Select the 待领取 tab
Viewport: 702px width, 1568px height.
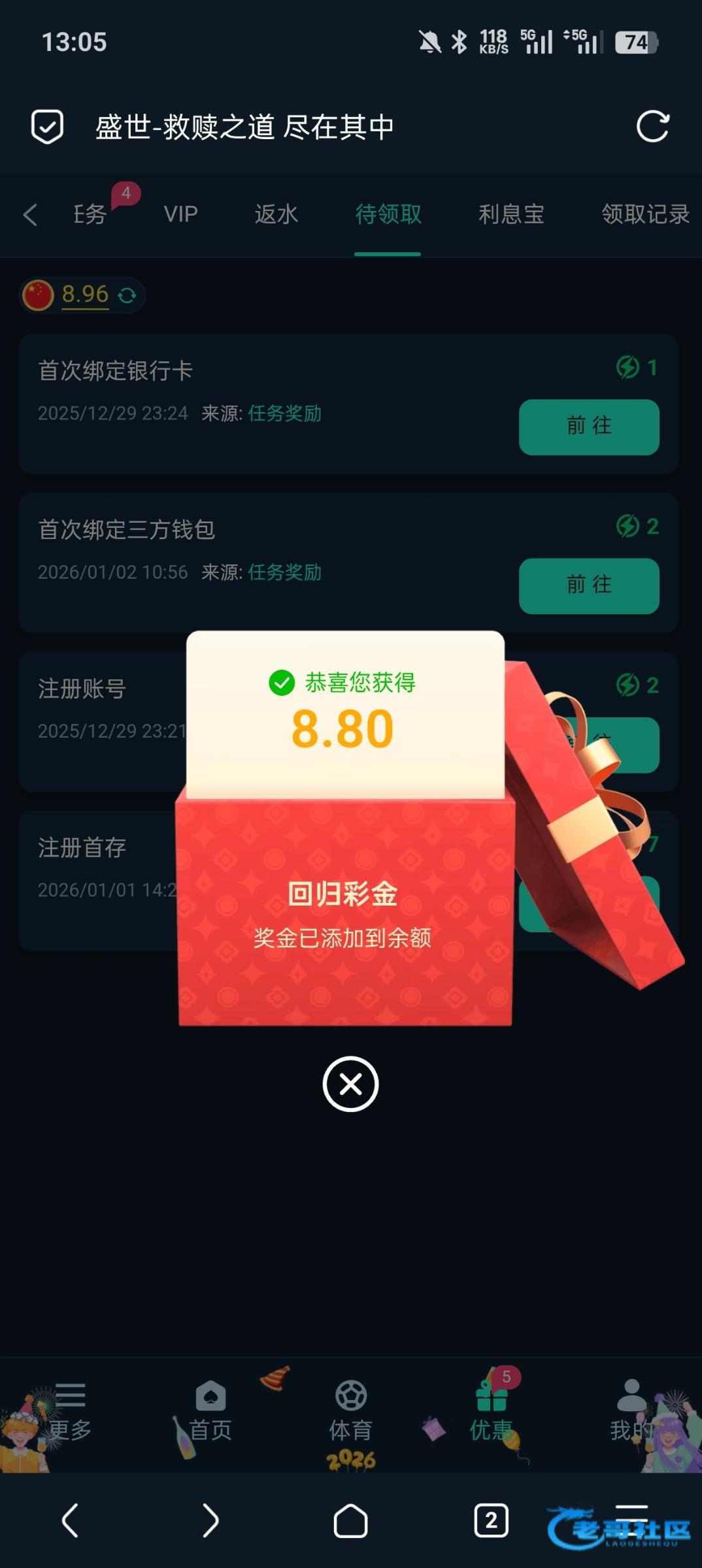pyautogui.click(x=388, y=214)
